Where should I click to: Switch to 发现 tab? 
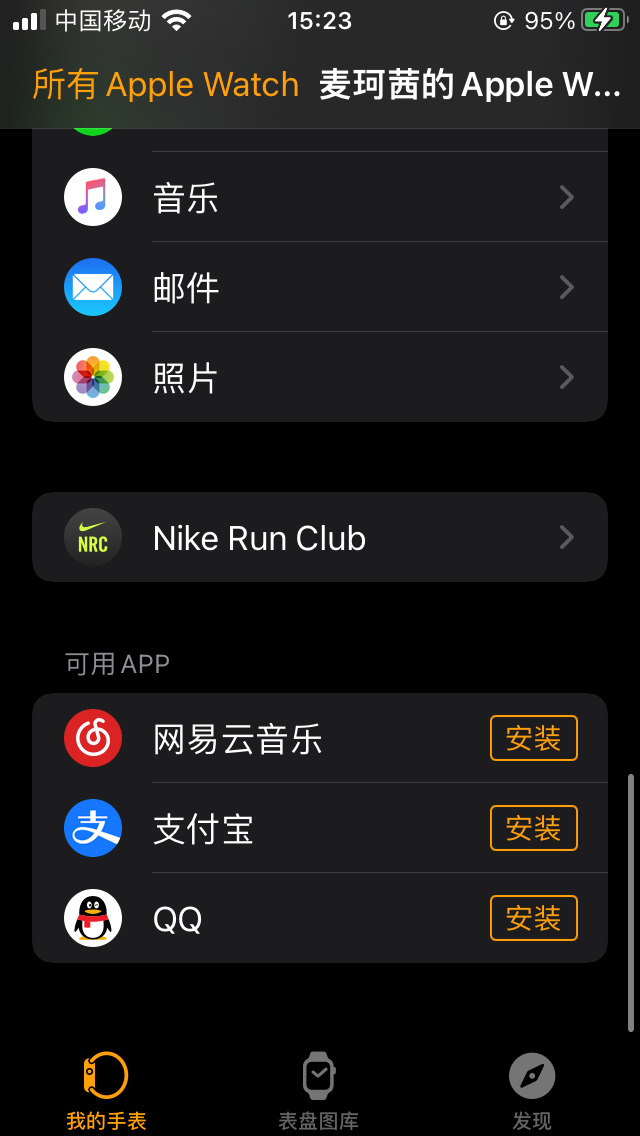(x=531, y=1089)
